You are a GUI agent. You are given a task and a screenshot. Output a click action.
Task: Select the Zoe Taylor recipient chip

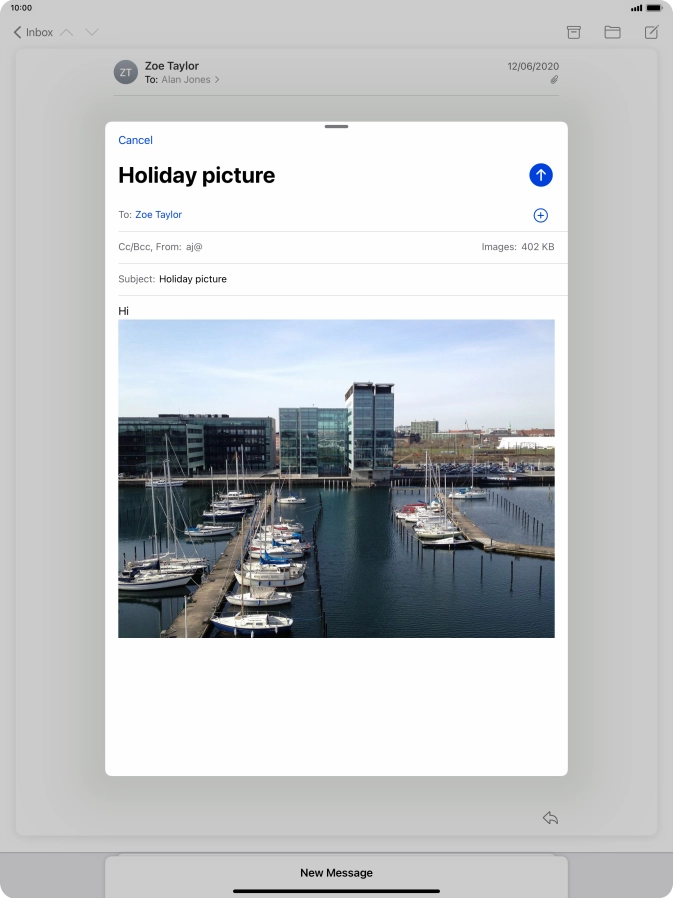click(x=158, y=215)
